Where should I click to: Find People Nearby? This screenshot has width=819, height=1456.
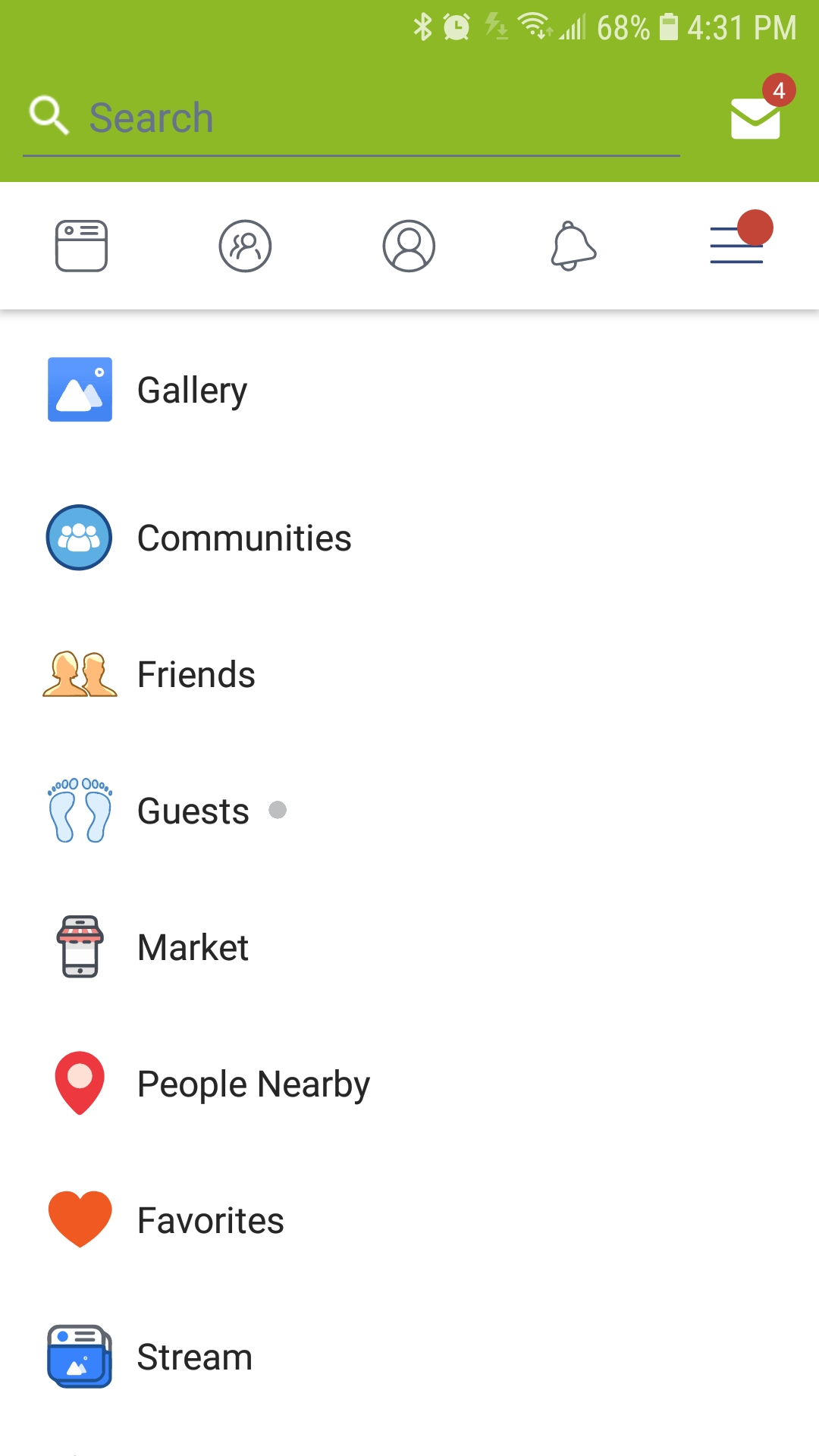coord(253,1084)
